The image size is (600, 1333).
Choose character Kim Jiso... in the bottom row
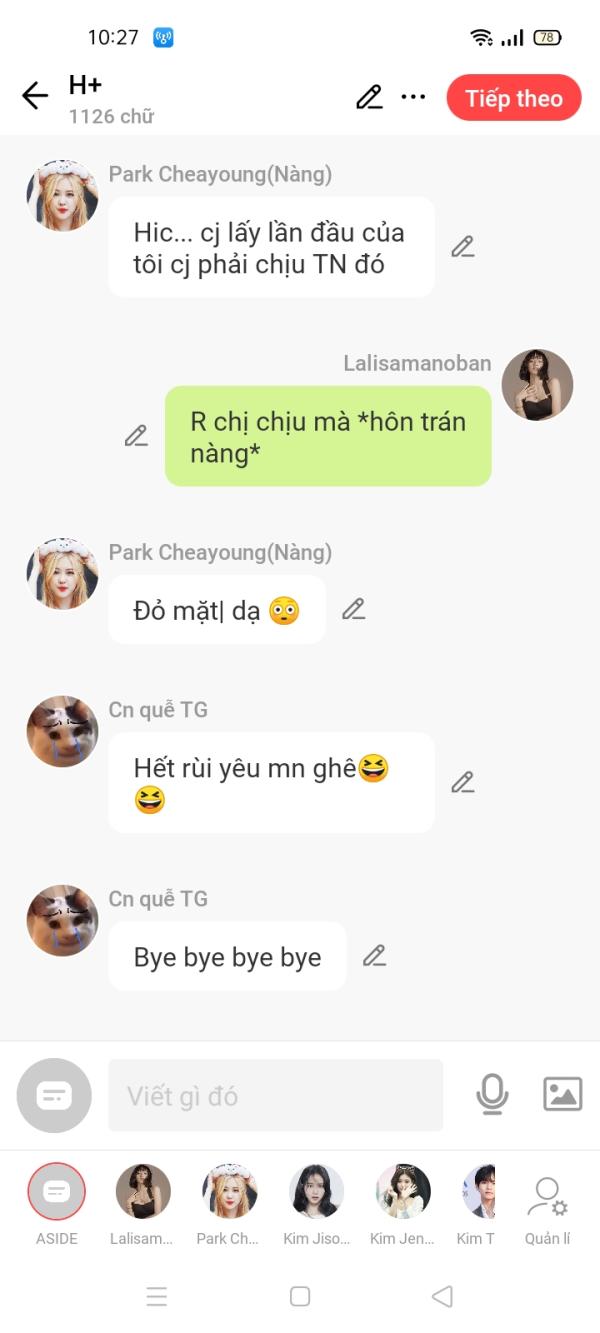316,1192
